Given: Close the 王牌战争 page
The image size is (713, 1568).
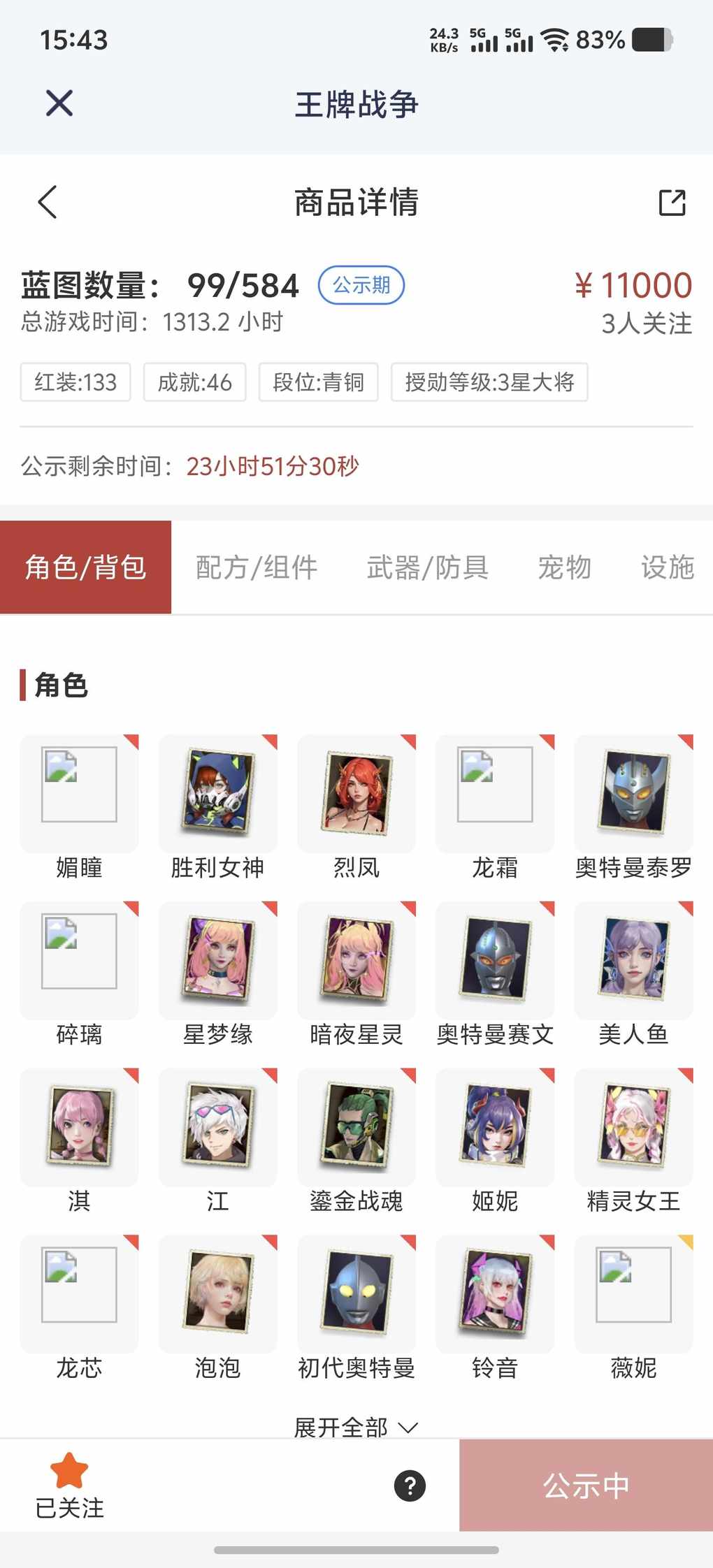Looking at the screenshot, I should 59,103.
